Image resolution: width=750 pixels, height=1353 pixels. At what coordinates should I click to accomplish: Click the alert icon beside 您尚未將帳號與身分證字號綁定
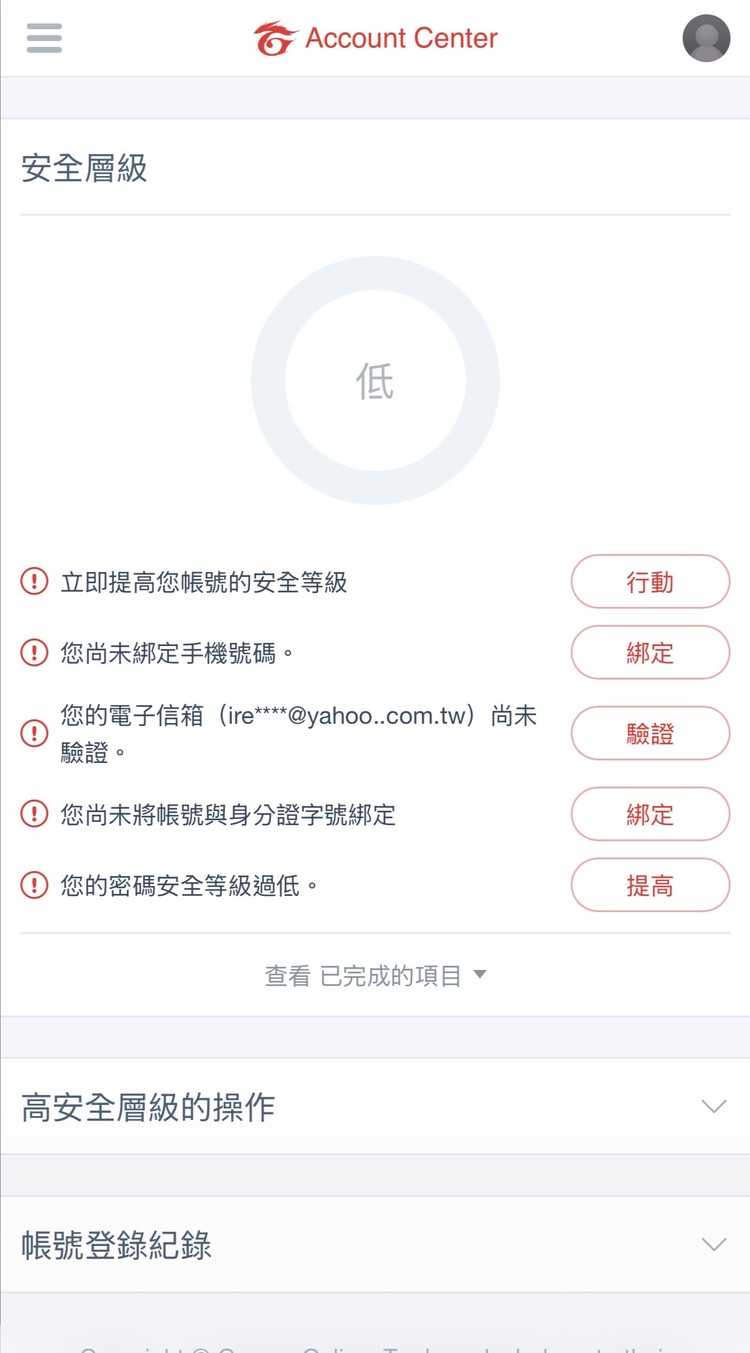pos(33,814)
